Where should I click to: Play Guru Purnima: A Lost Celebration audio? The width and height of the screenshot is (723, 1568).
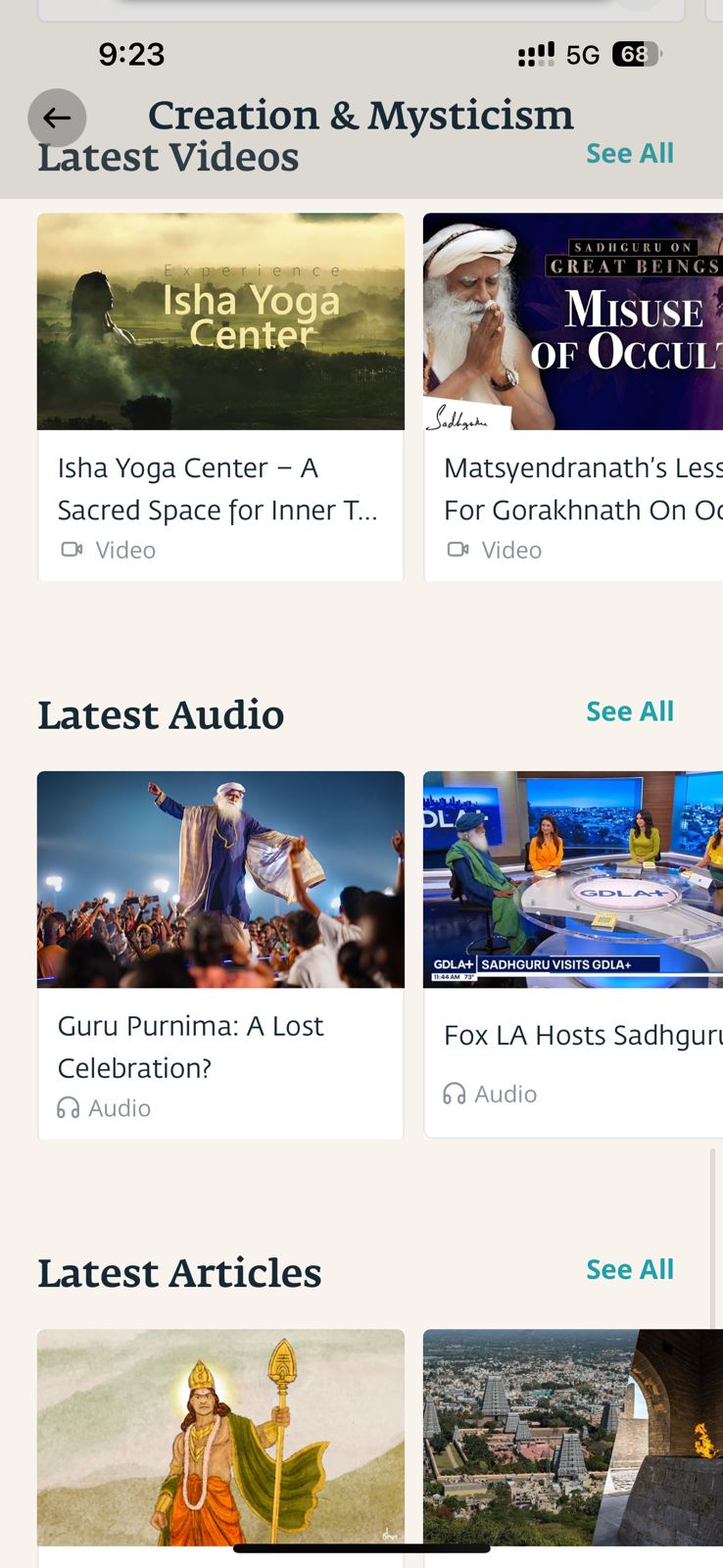coord(220,954)
